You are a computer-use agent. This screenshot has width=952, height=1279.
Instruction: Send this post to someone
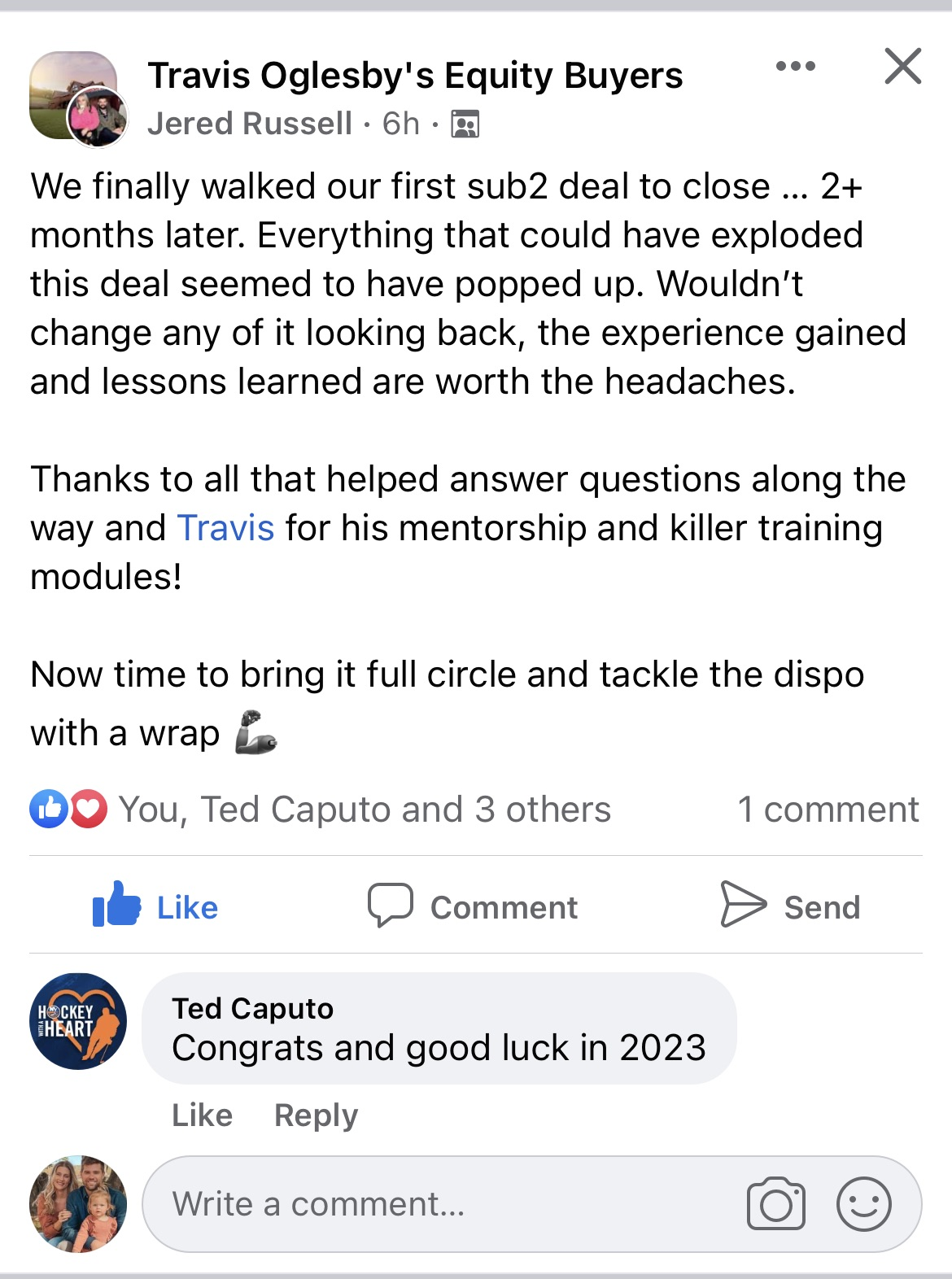coord(790,906)
